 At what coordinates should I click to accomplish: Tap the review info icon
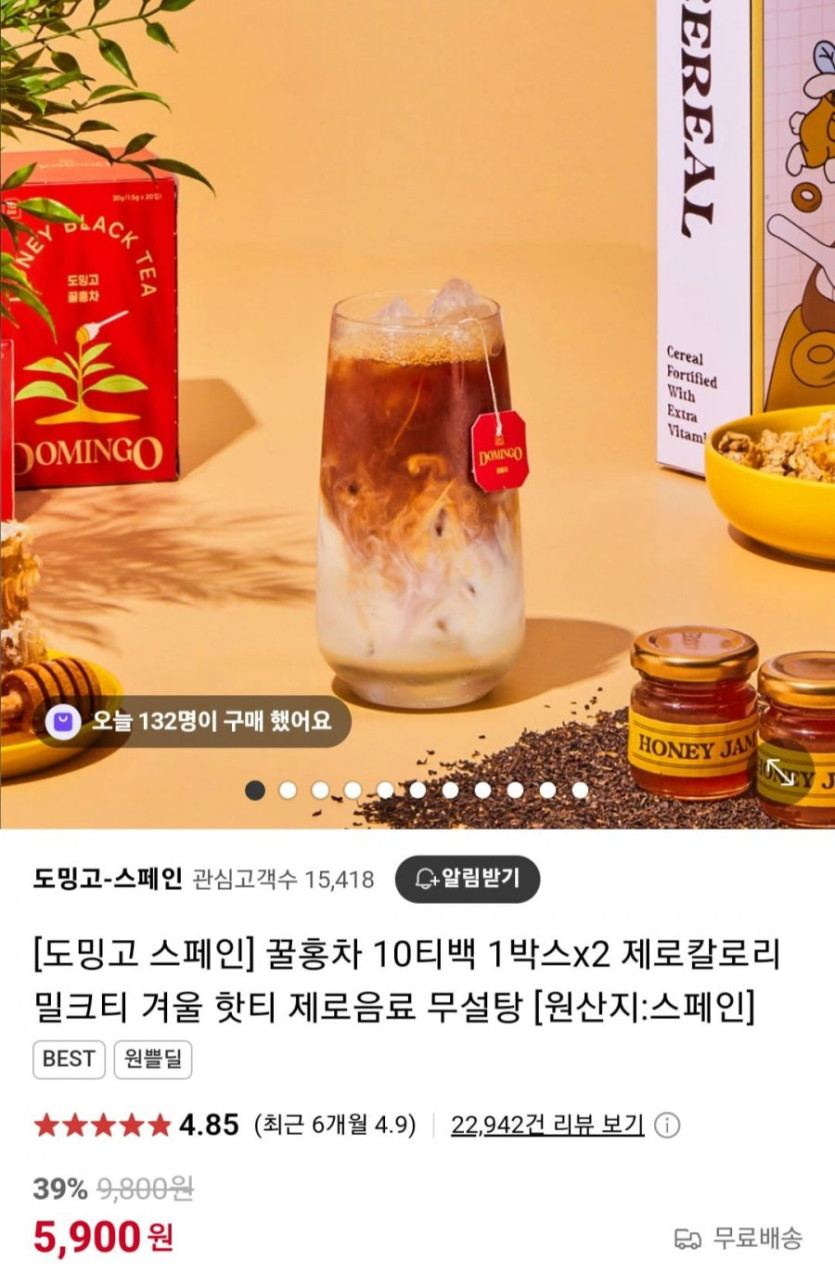click(x=667, y=1125)
